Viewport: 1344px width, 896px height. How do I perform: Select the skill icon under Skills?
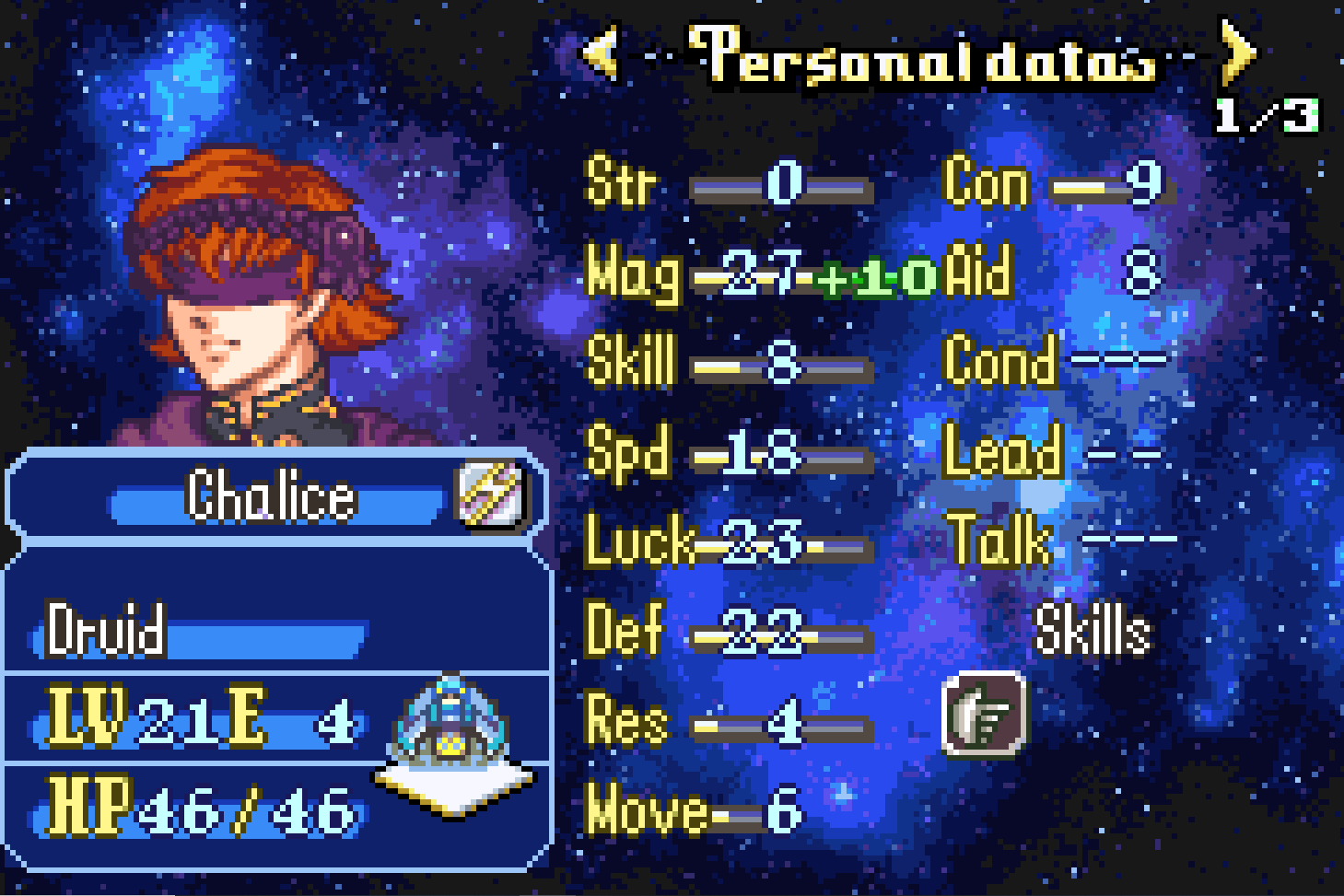pyautogui.click(x=984, y=714)
